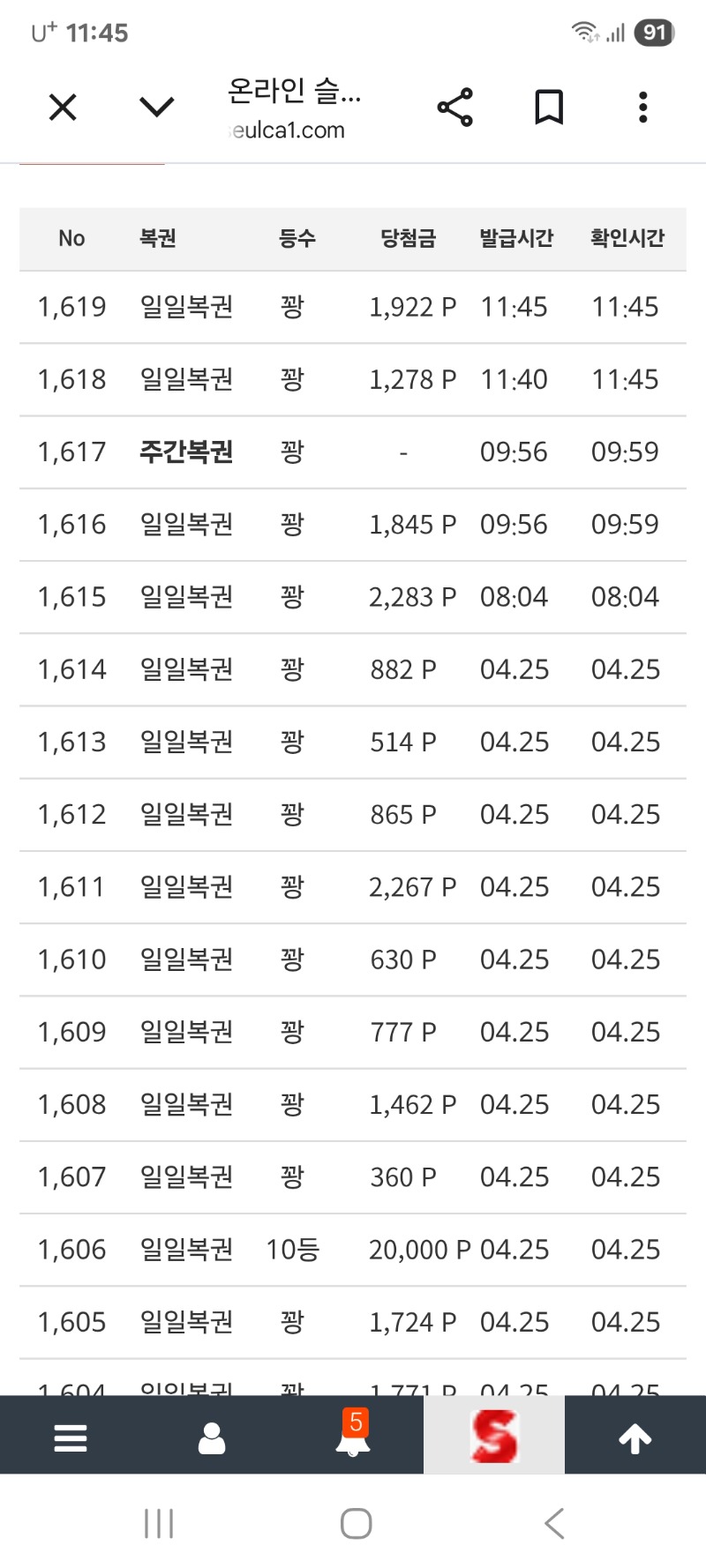Go back with the system back button
The image size is (706, 1568).
(x=554, y=1523)
